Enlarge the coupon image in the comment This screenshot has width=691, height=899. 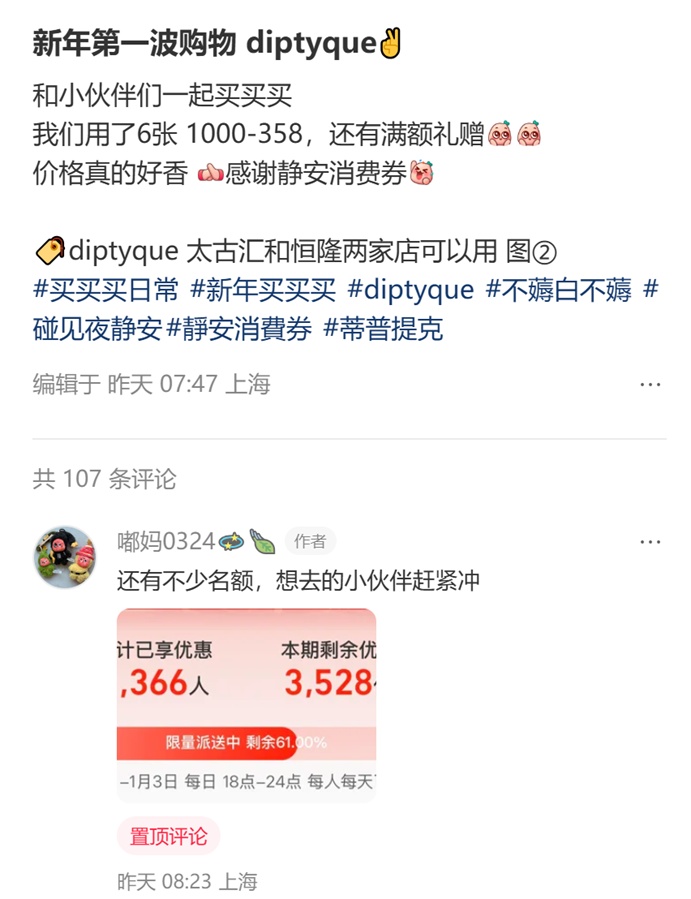coord(247,705)
